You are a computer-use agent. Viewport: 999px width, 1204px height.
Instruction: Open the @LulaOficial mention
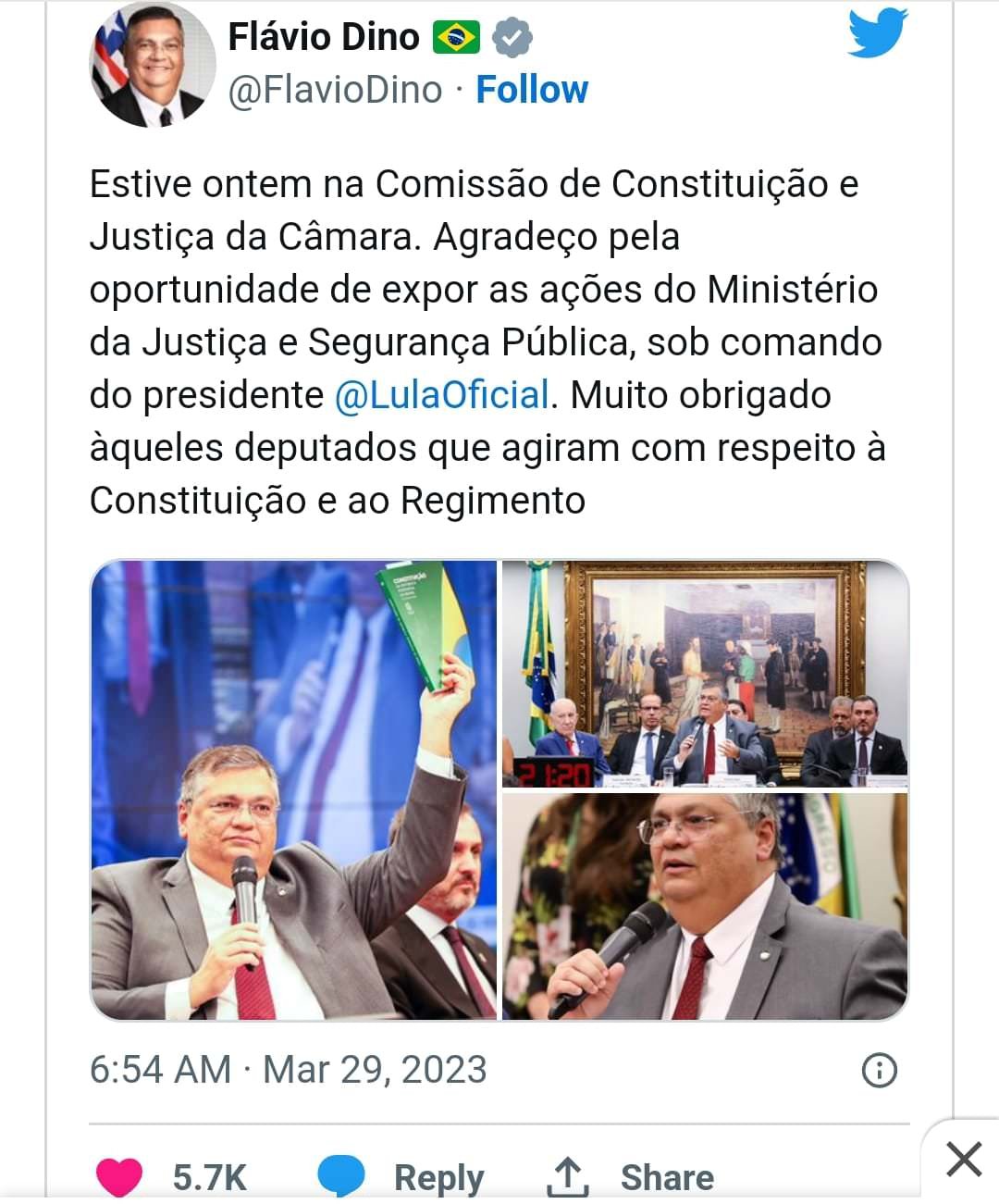(442, 395)
